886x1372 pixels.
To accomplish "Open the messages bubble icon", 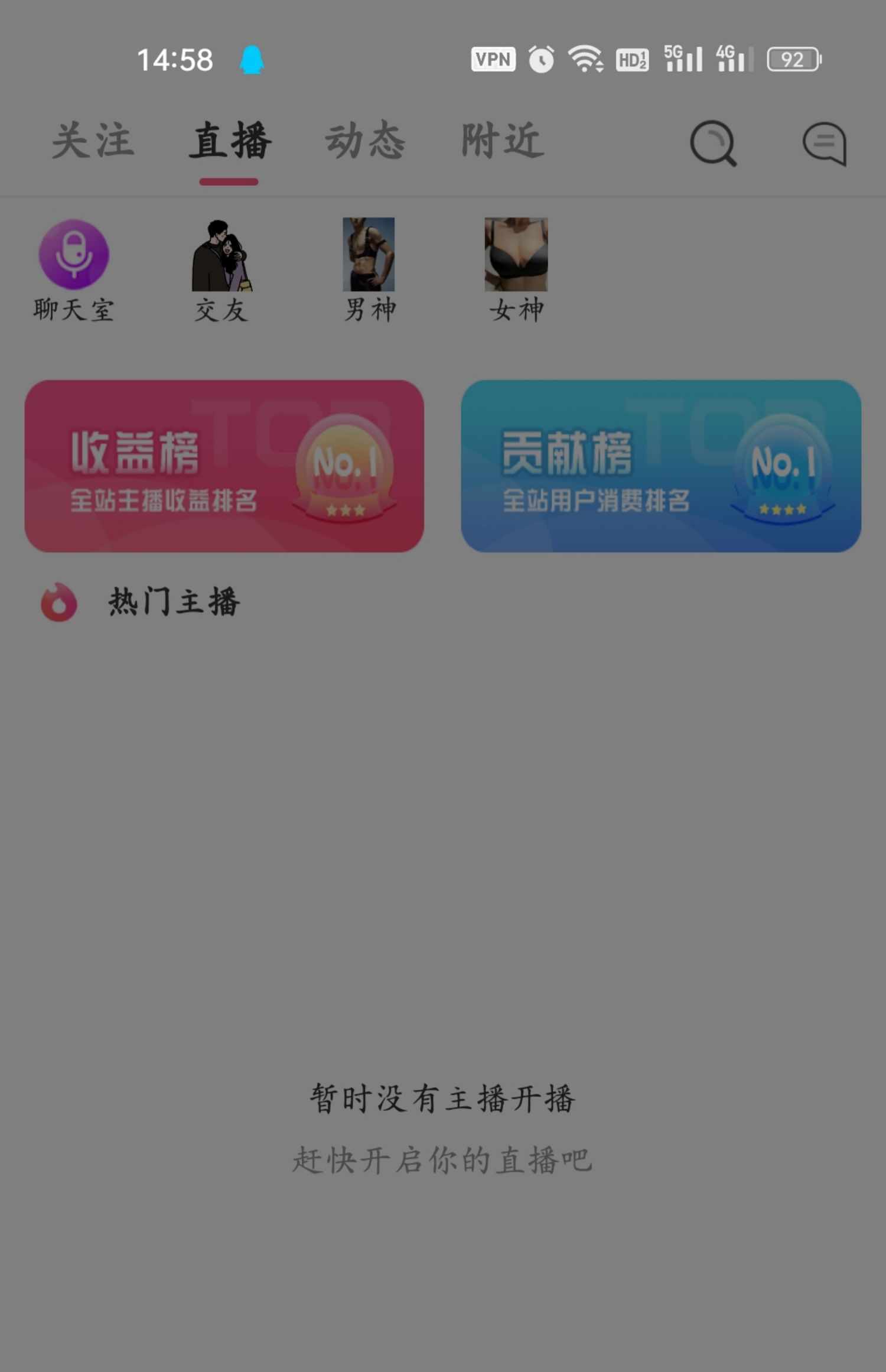I will tap(825, 144).
